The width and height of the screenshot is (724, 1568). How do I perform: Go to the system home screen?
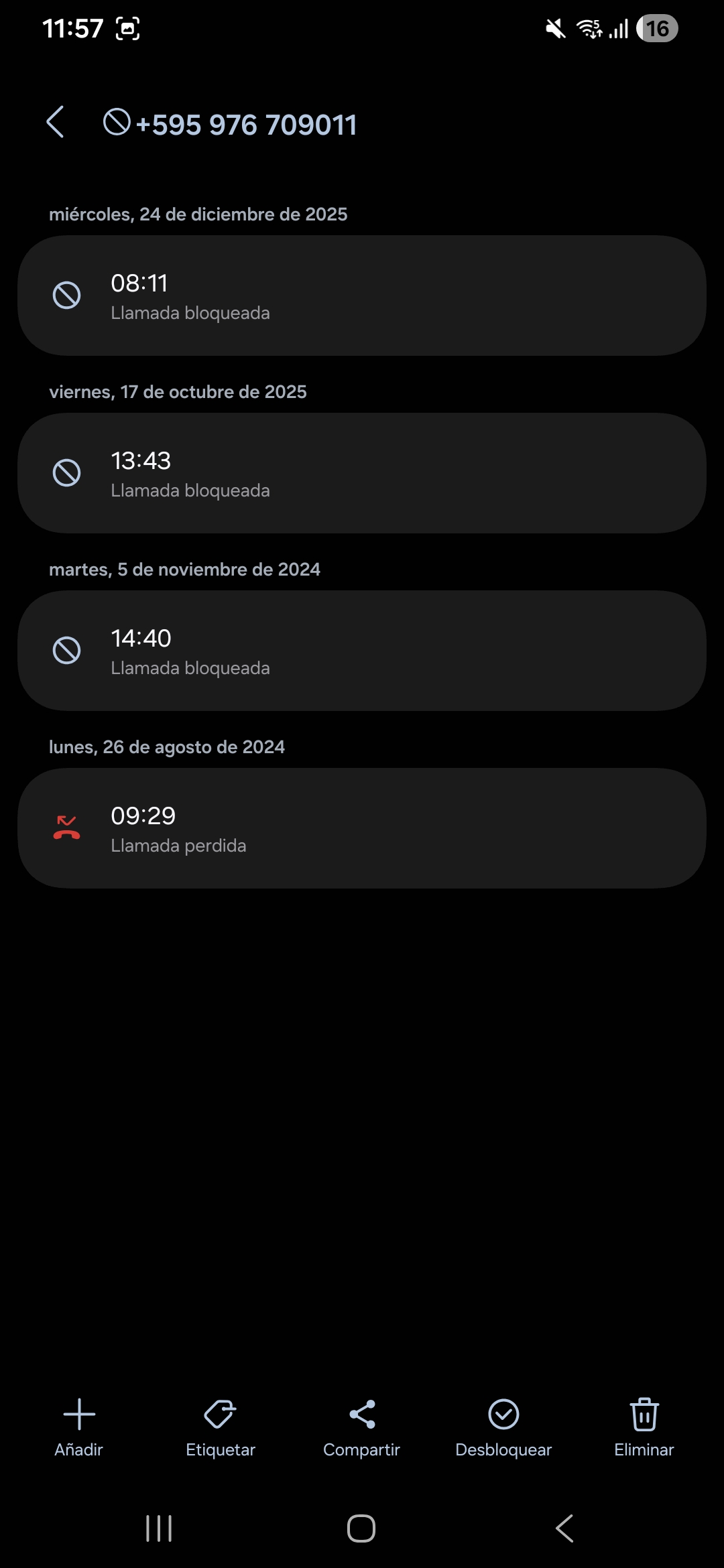pyautogui.click(x=361, y=1528)
